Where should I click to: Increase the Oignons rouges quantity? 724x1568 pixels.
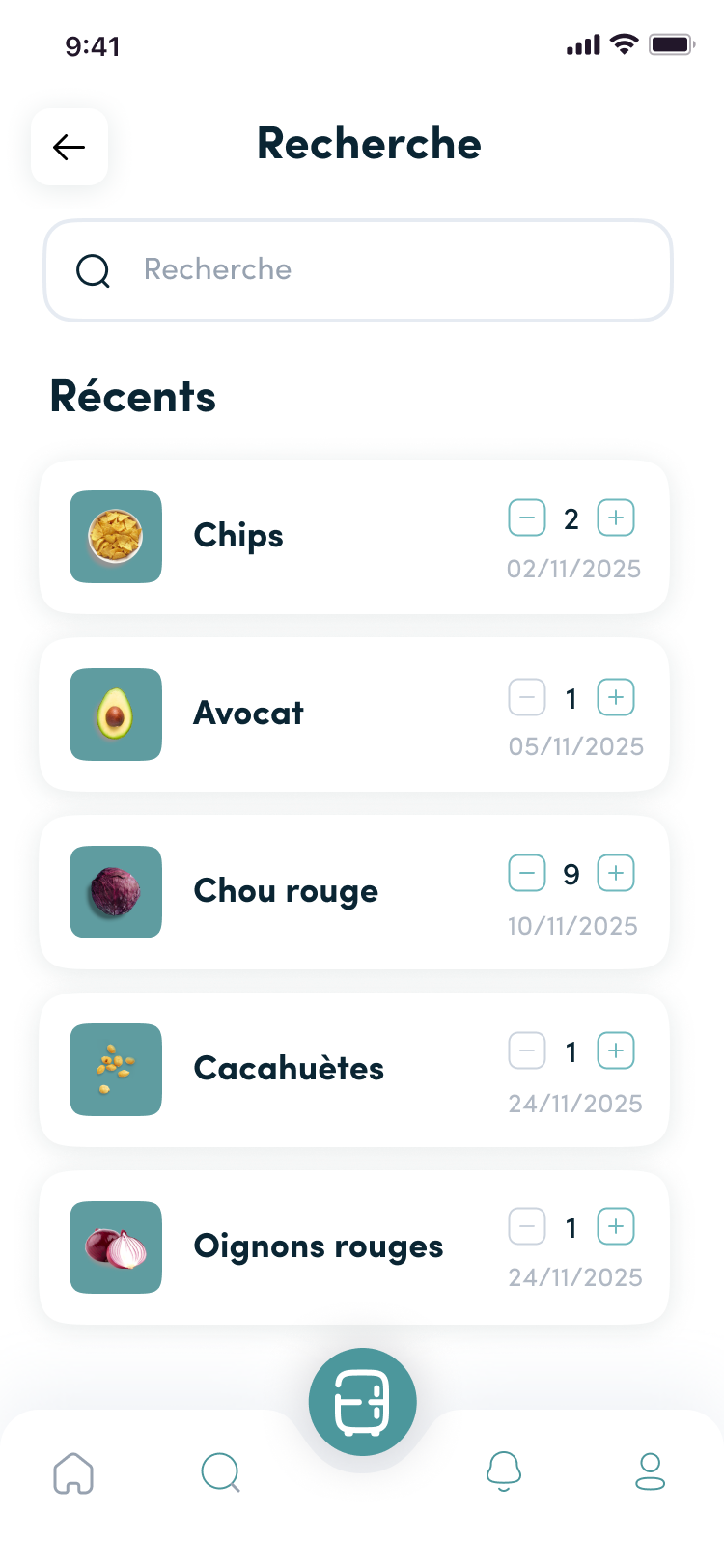coord(615,1226)
